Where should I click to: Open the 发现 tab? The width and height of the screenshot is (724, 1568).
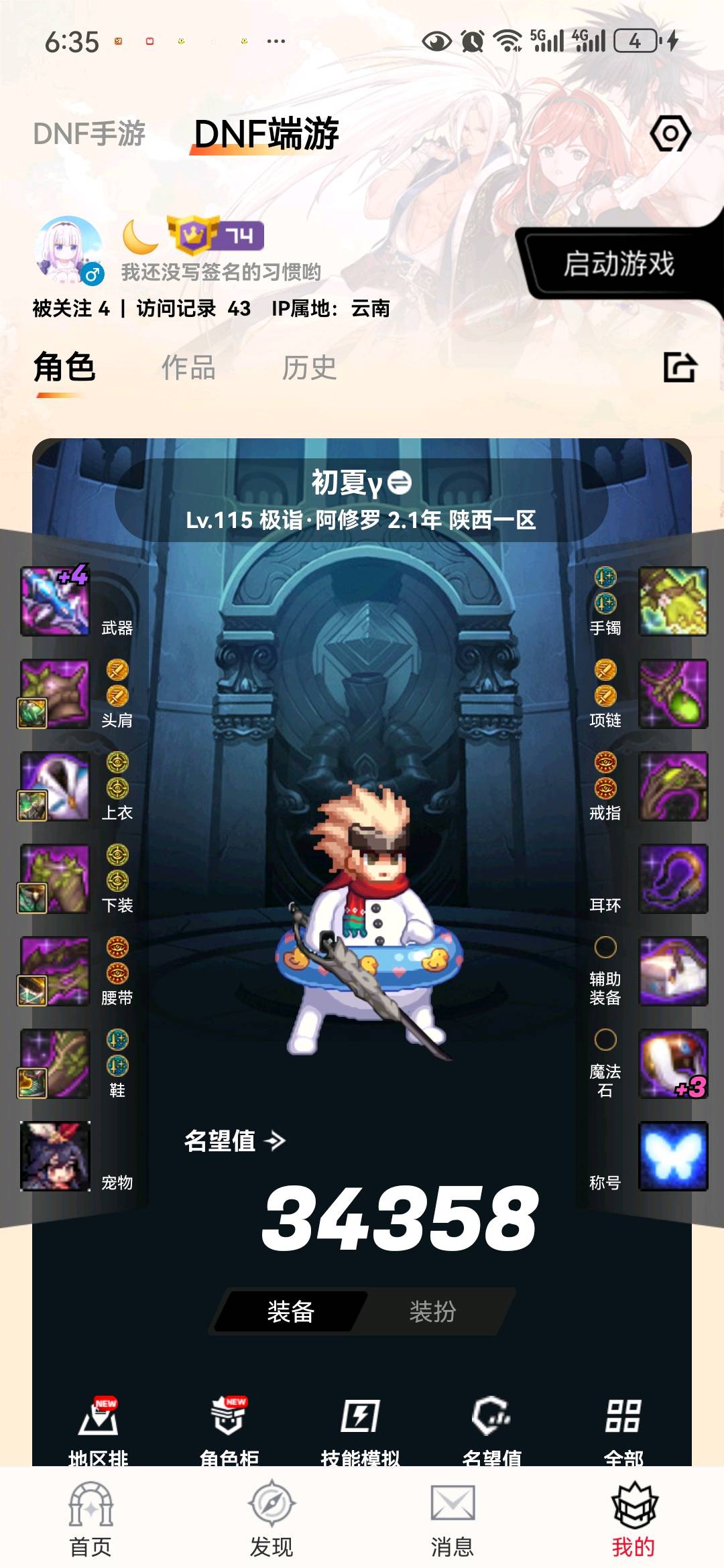click(271, 1519)
